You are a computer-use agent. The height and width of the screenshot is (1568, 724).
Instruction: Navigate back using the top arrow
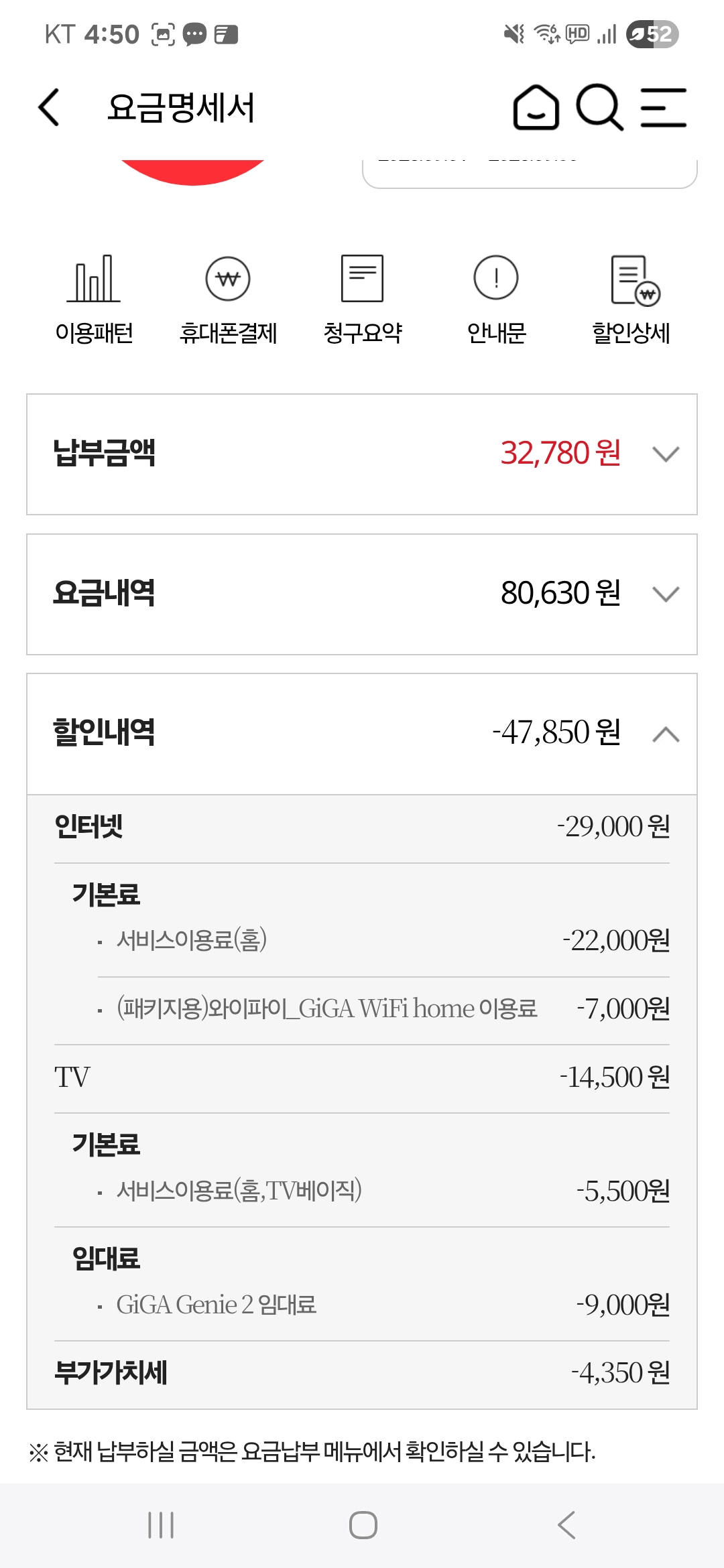point(48,107)
